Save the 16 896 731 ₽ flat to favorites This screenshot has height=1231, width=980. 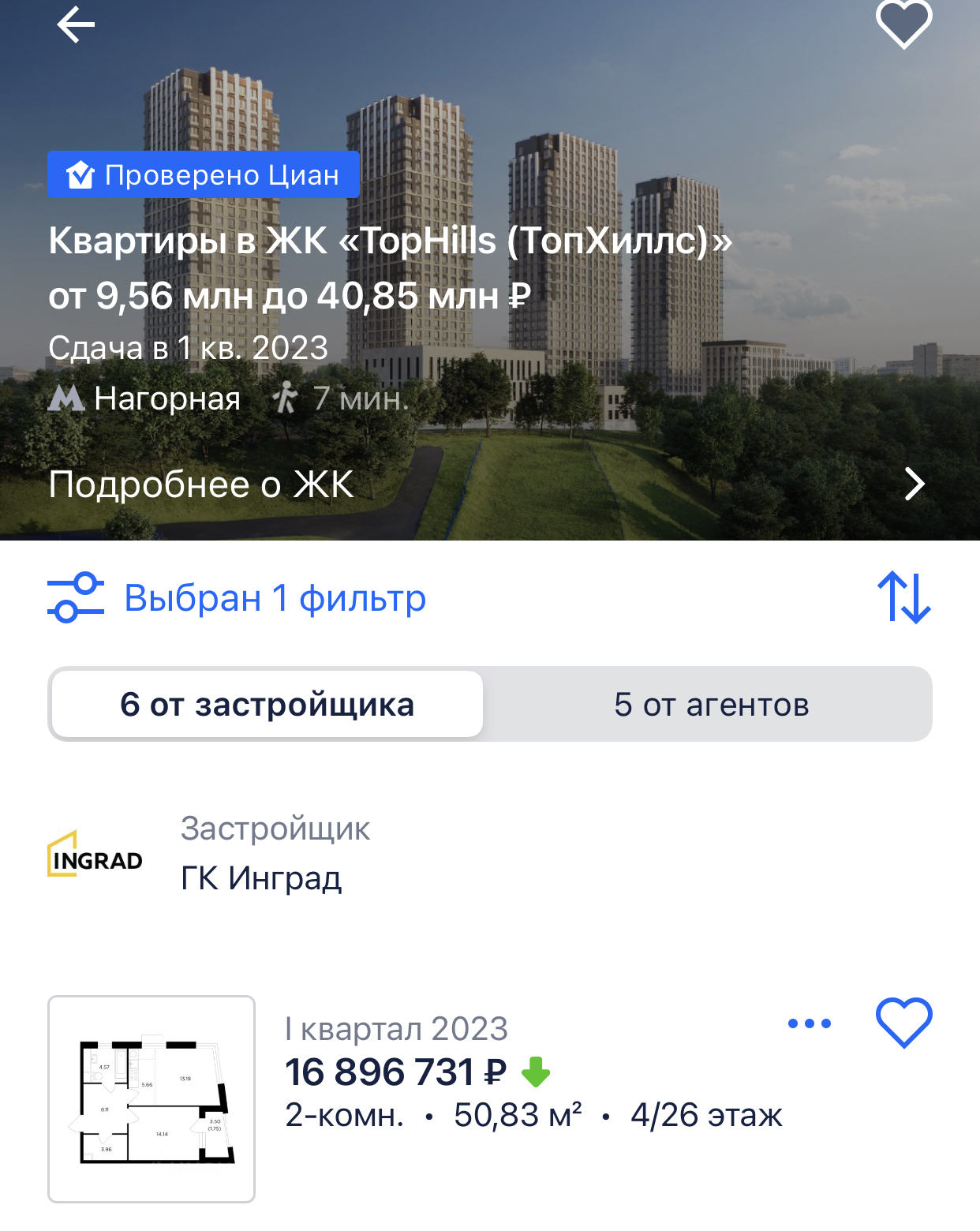click(903, 1023)
